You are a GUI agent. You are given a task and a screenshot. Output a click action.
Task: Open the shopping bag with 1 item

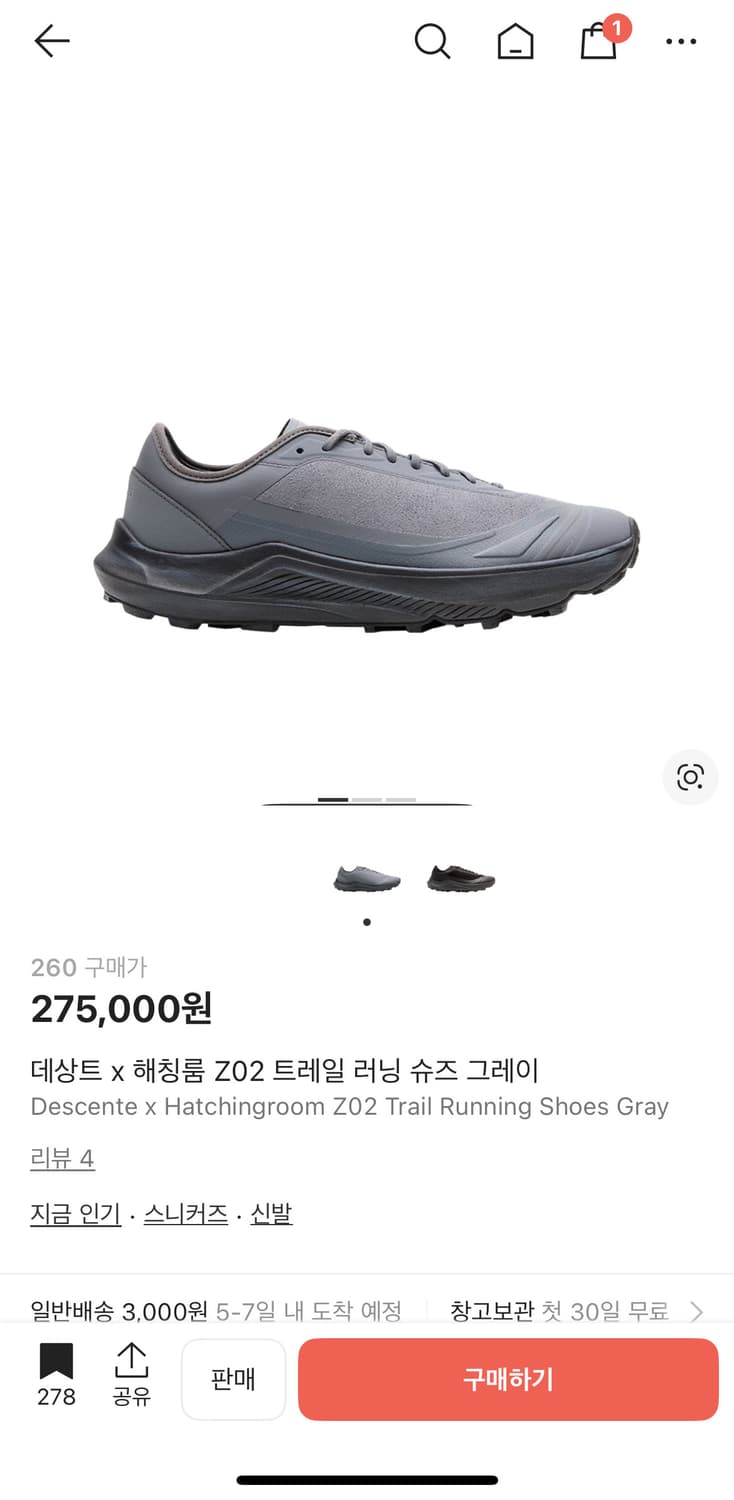pyautogui.click(x=598, y=44)
